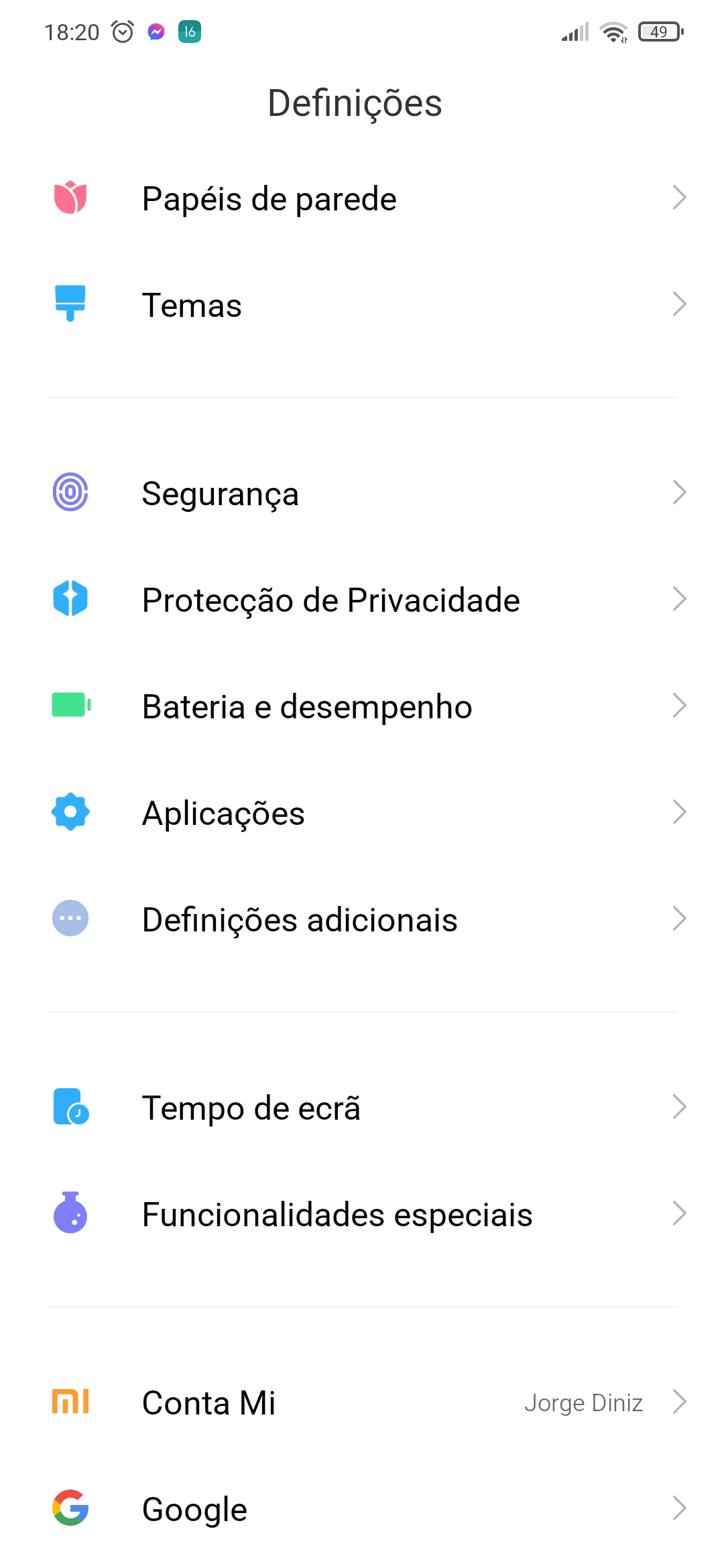Open Funcionalidades especiais
724x1568 pixels.
point(362,1214)
